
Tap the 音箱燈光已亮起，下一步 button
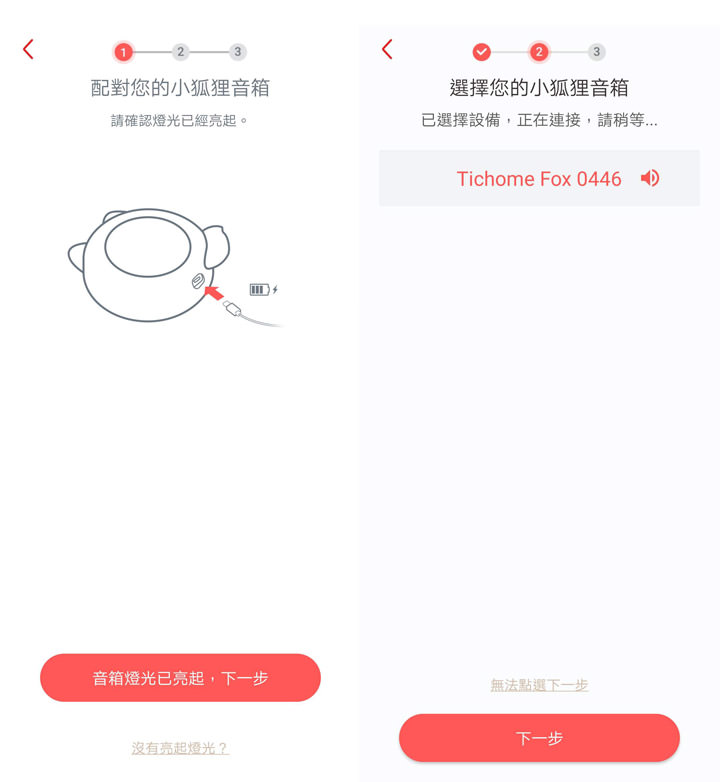tap(180, 677)
